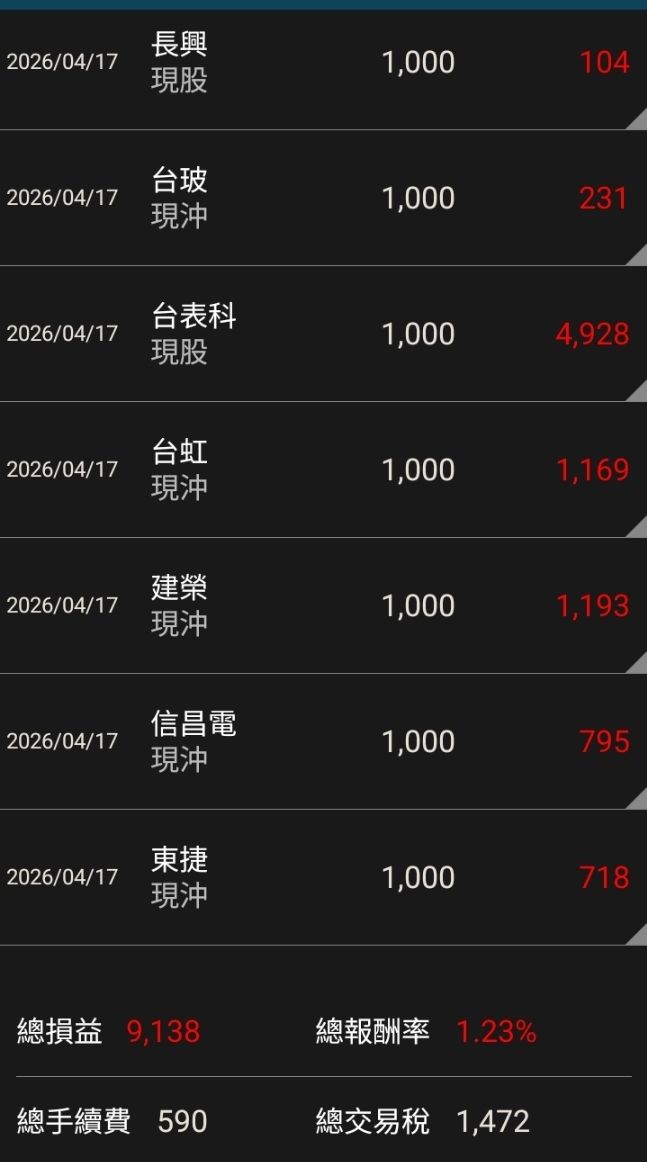647x1162 pixels.
Task: Show details for the 東捷 trade
Action: click(323, 878)
